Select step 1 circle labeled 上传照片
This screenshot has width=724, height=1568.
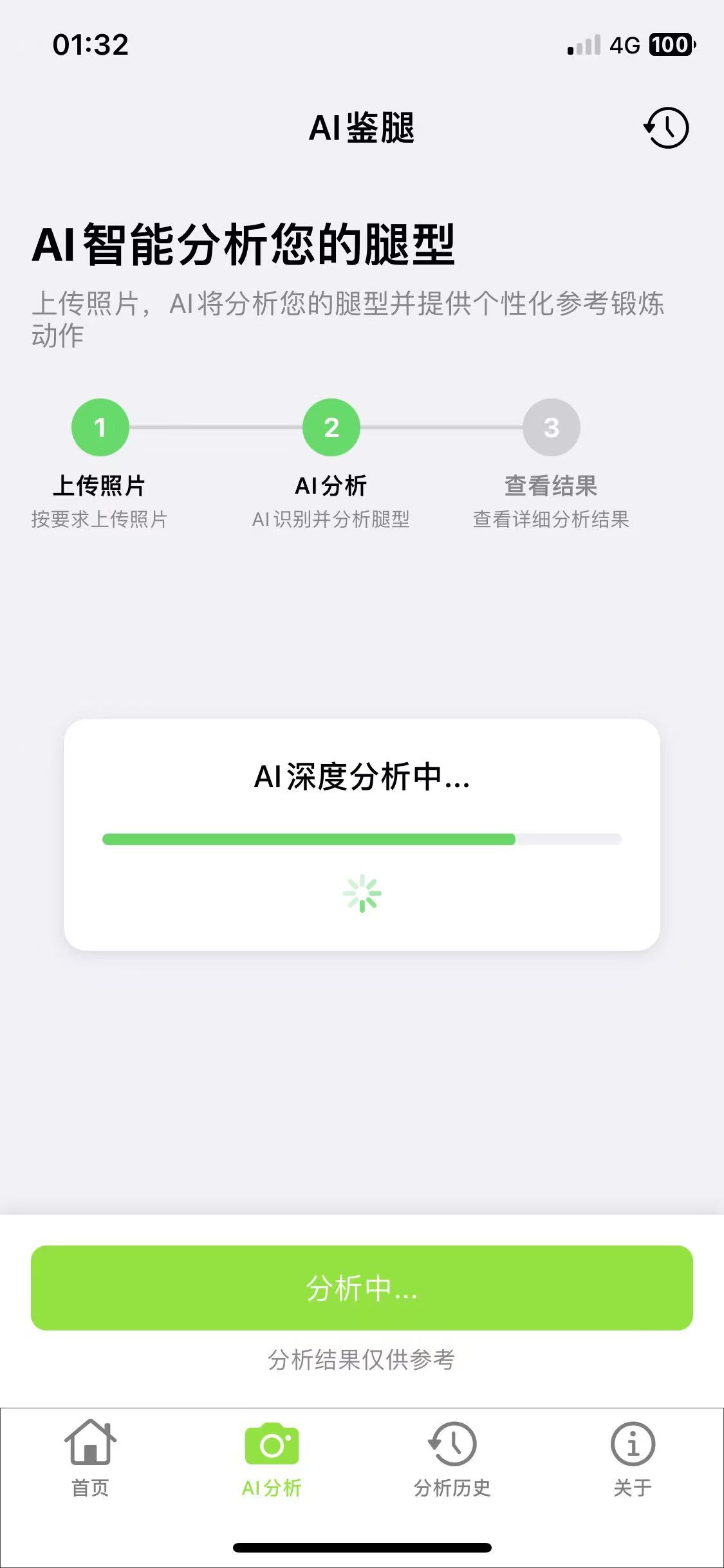[100, 427]
